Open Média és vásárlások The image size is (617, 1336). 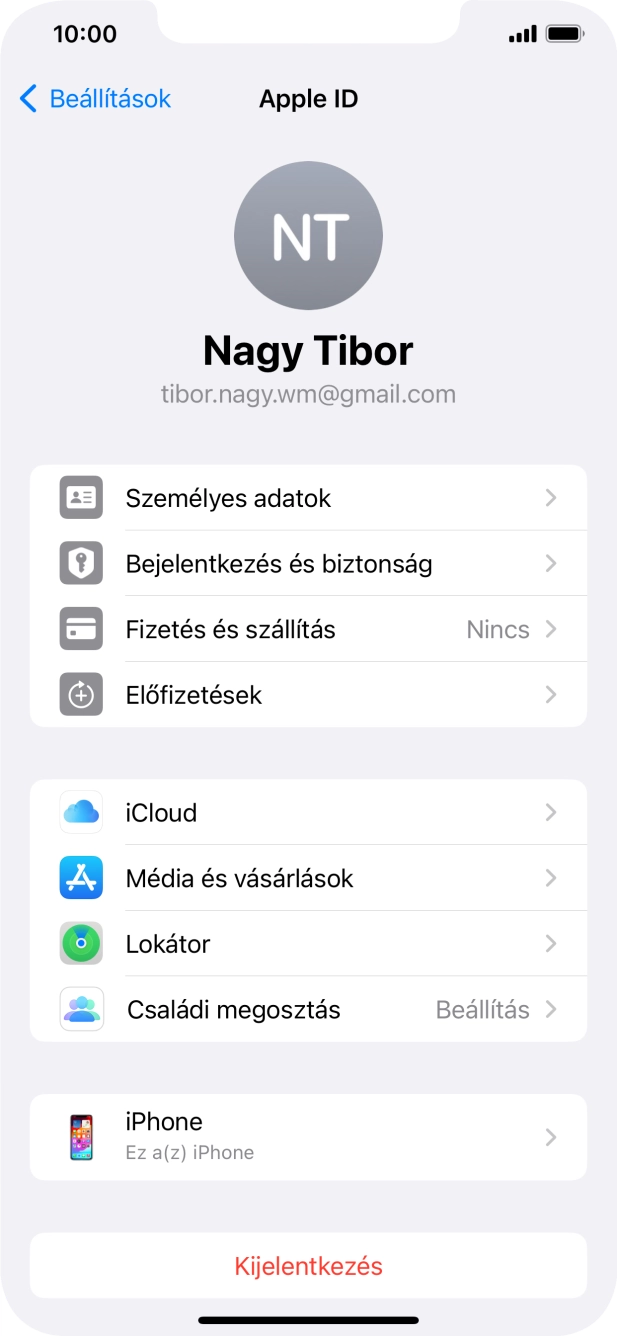(x=308, y=878)
